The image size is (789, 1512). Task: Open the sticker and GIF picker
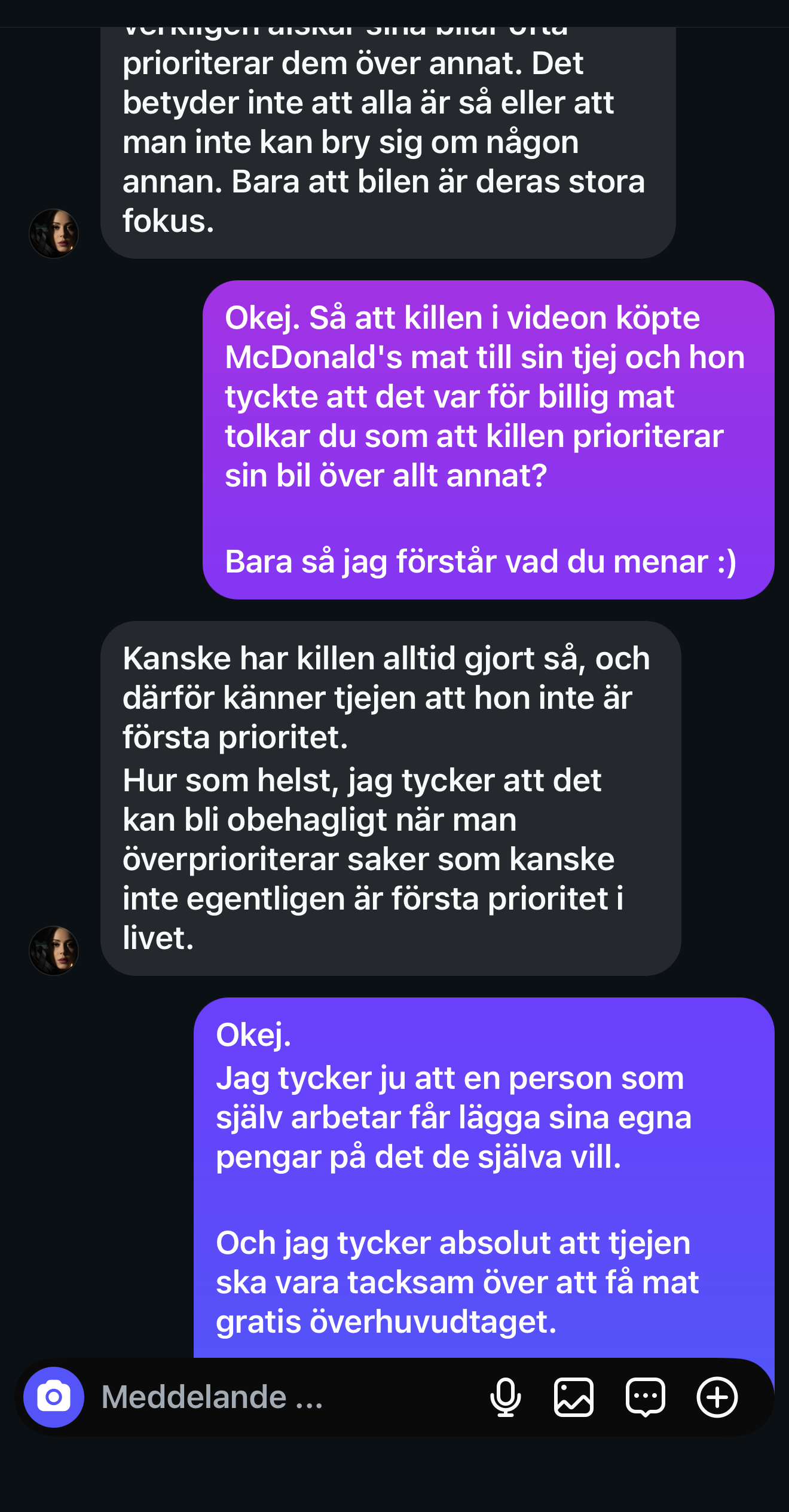point(646,1397)
